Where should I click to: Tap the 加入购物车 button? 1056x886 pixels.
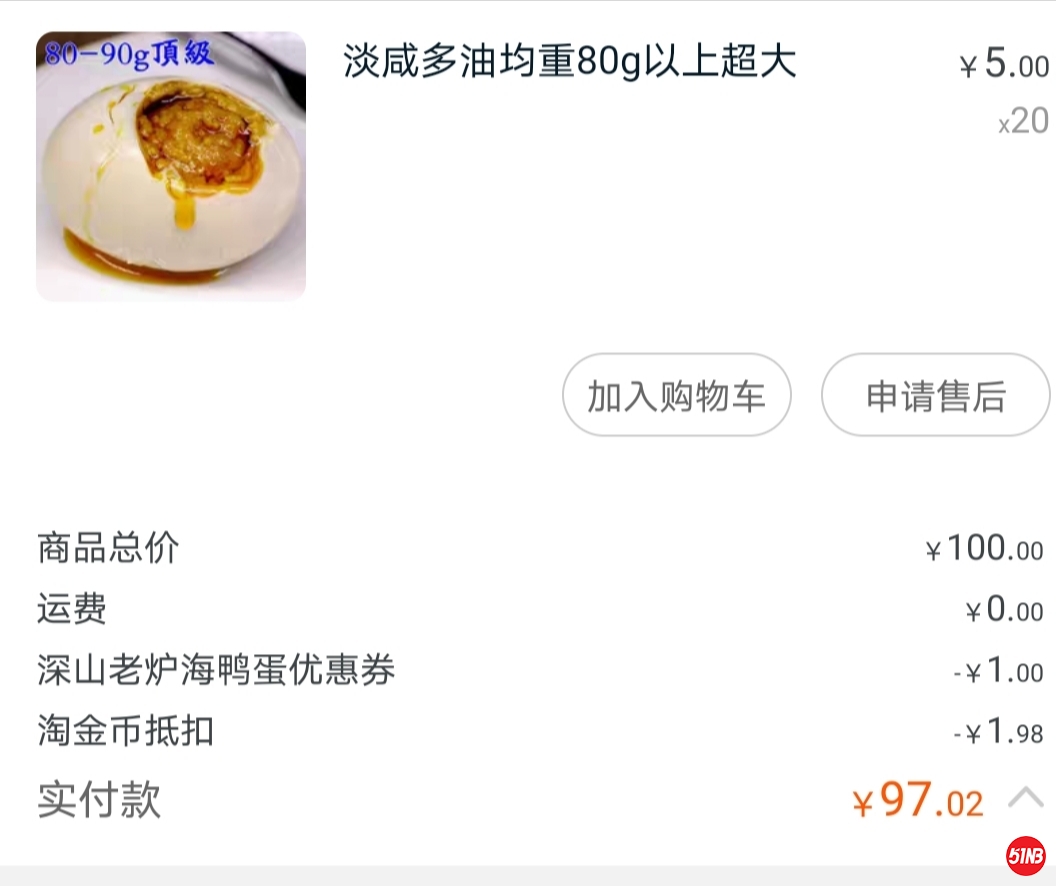point(676,396)
